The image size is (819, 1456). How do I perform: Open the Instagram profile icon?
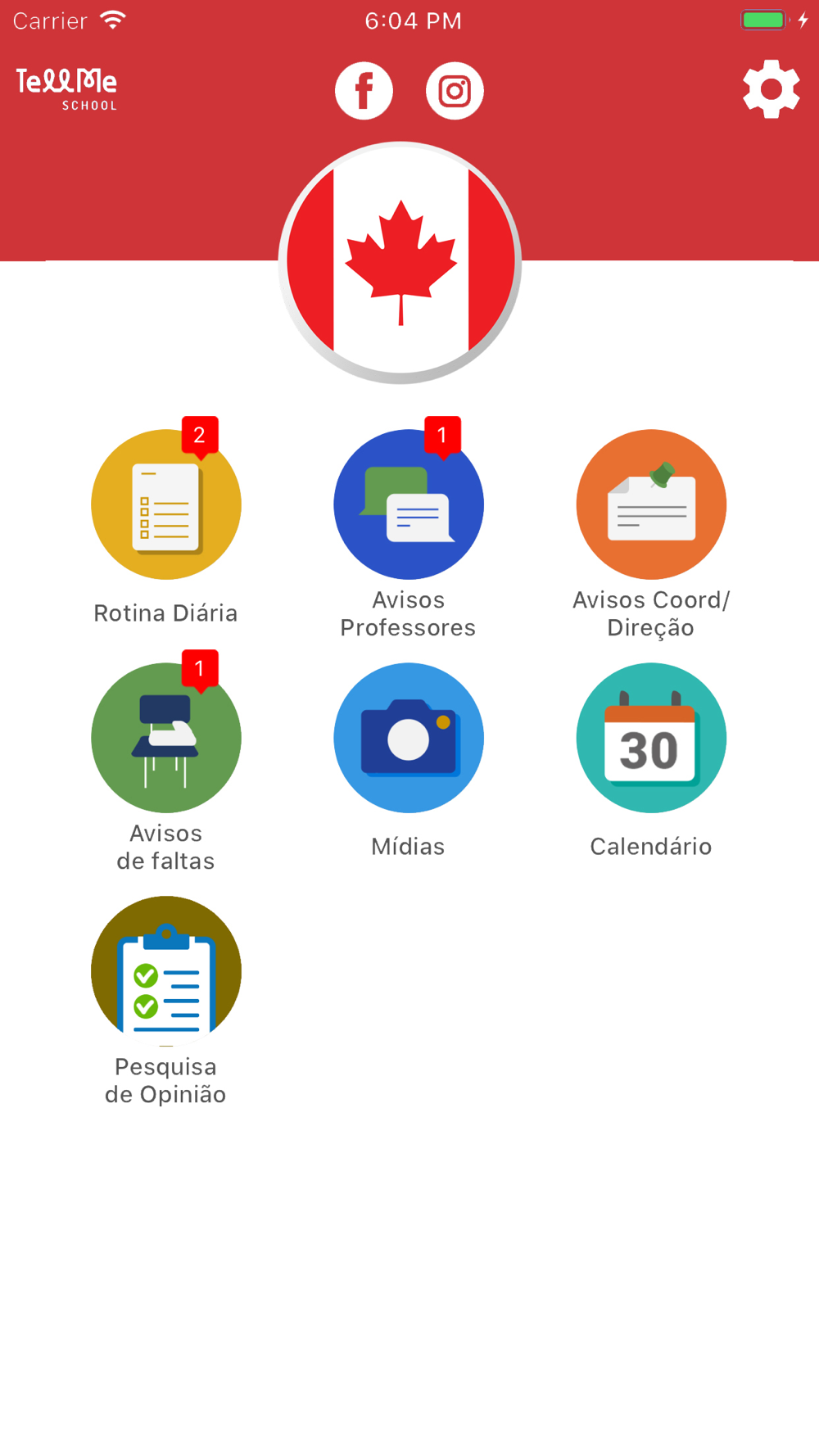coord(455,91)
